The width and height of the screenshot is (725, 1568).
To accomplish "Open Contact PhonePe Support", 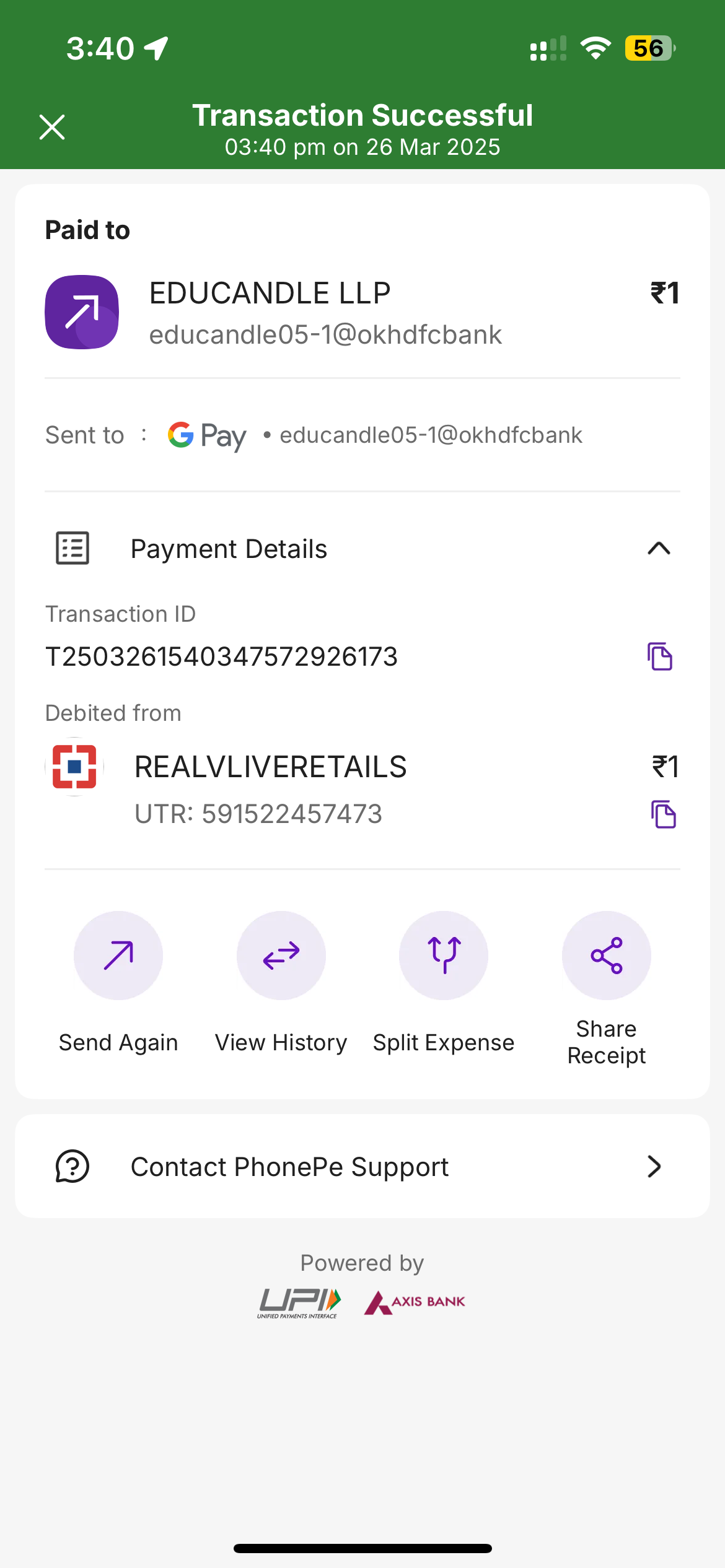I will pos(362,1167).
